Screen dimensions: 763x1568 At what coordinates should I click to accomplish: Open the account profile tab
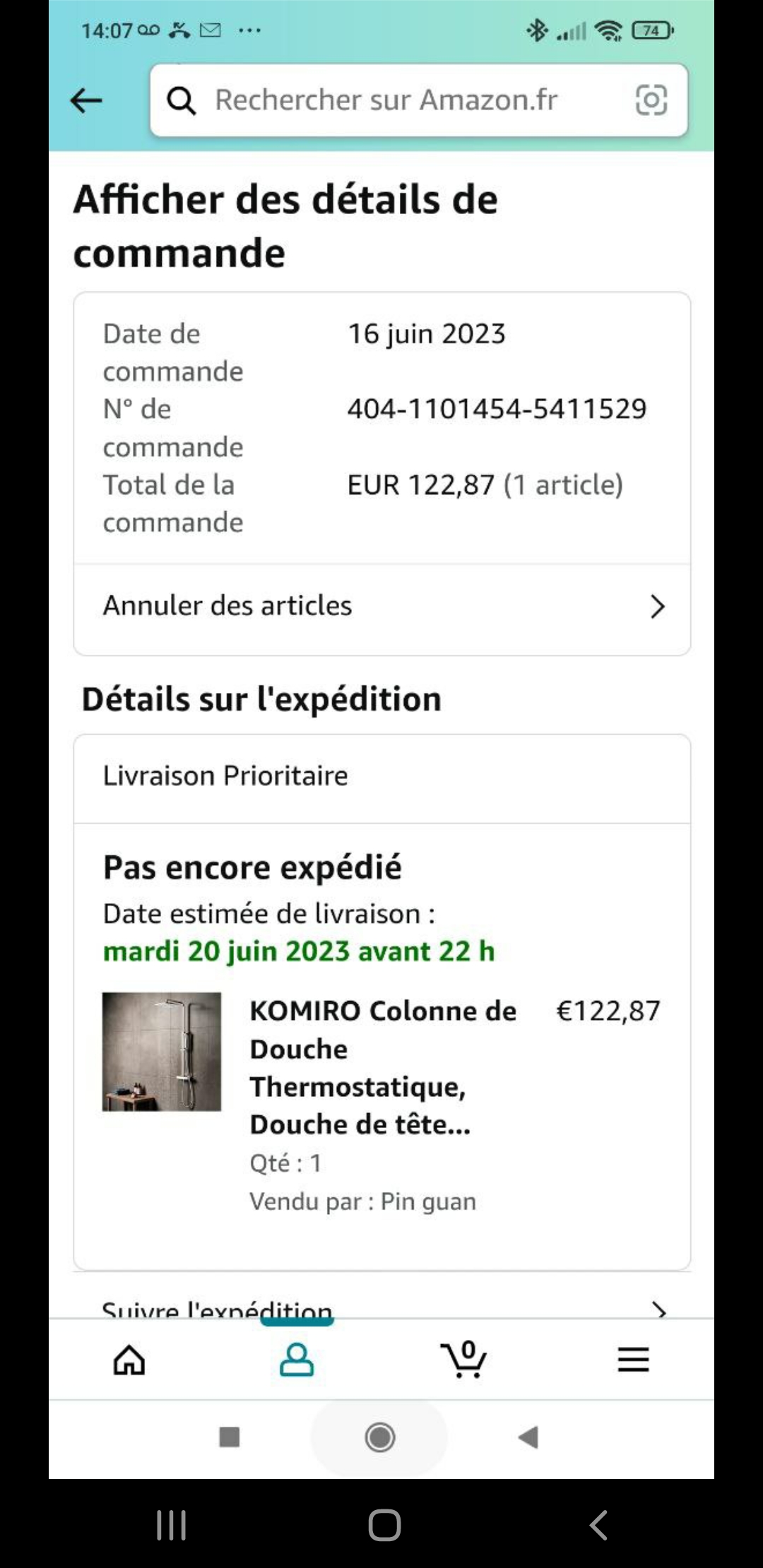pyautogui.click(x=297, y=1360)
